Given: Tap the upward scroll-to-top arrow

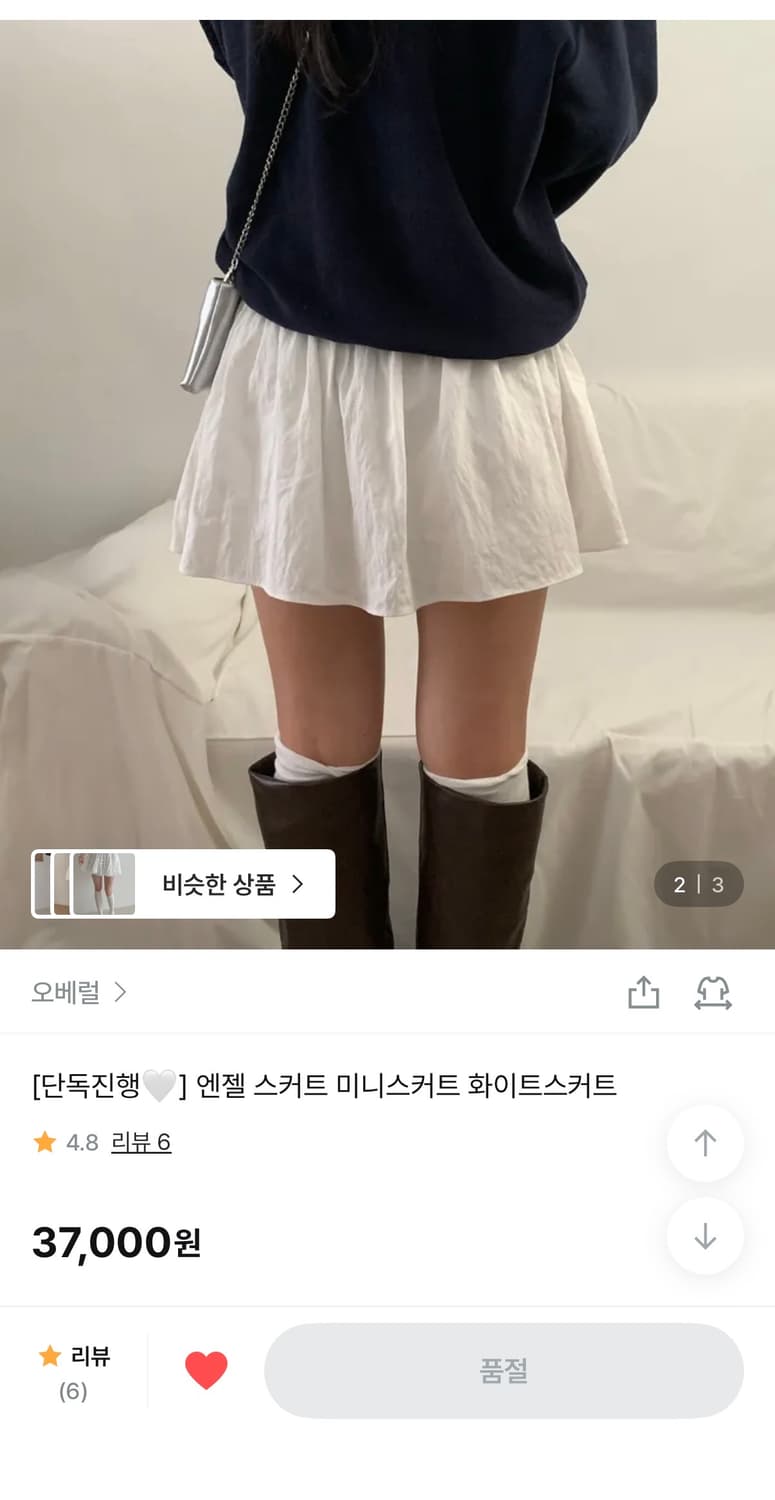Looking at the screenshot, I should pyautogui.click(x=705, y=1143).
